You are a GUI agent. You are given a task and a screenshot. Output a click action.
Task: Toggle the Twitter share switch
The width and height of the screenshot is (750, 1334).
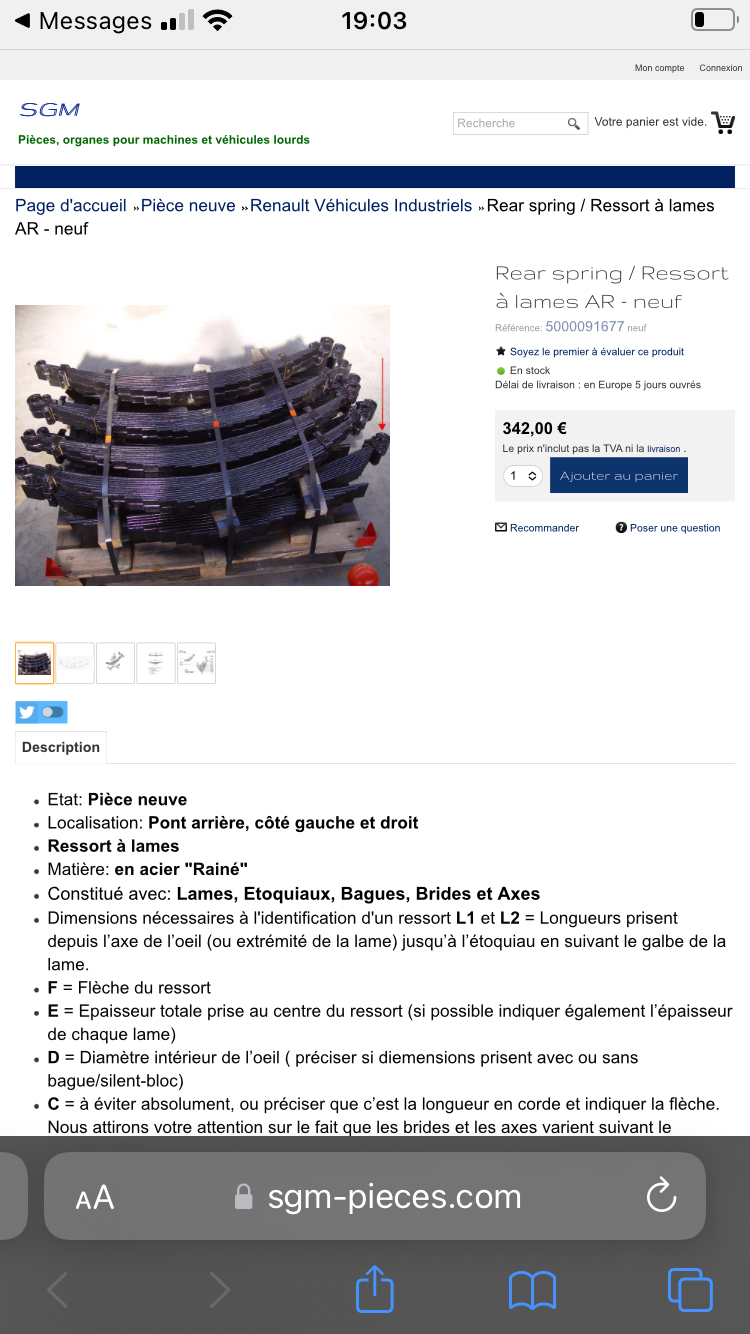(52, 712)
